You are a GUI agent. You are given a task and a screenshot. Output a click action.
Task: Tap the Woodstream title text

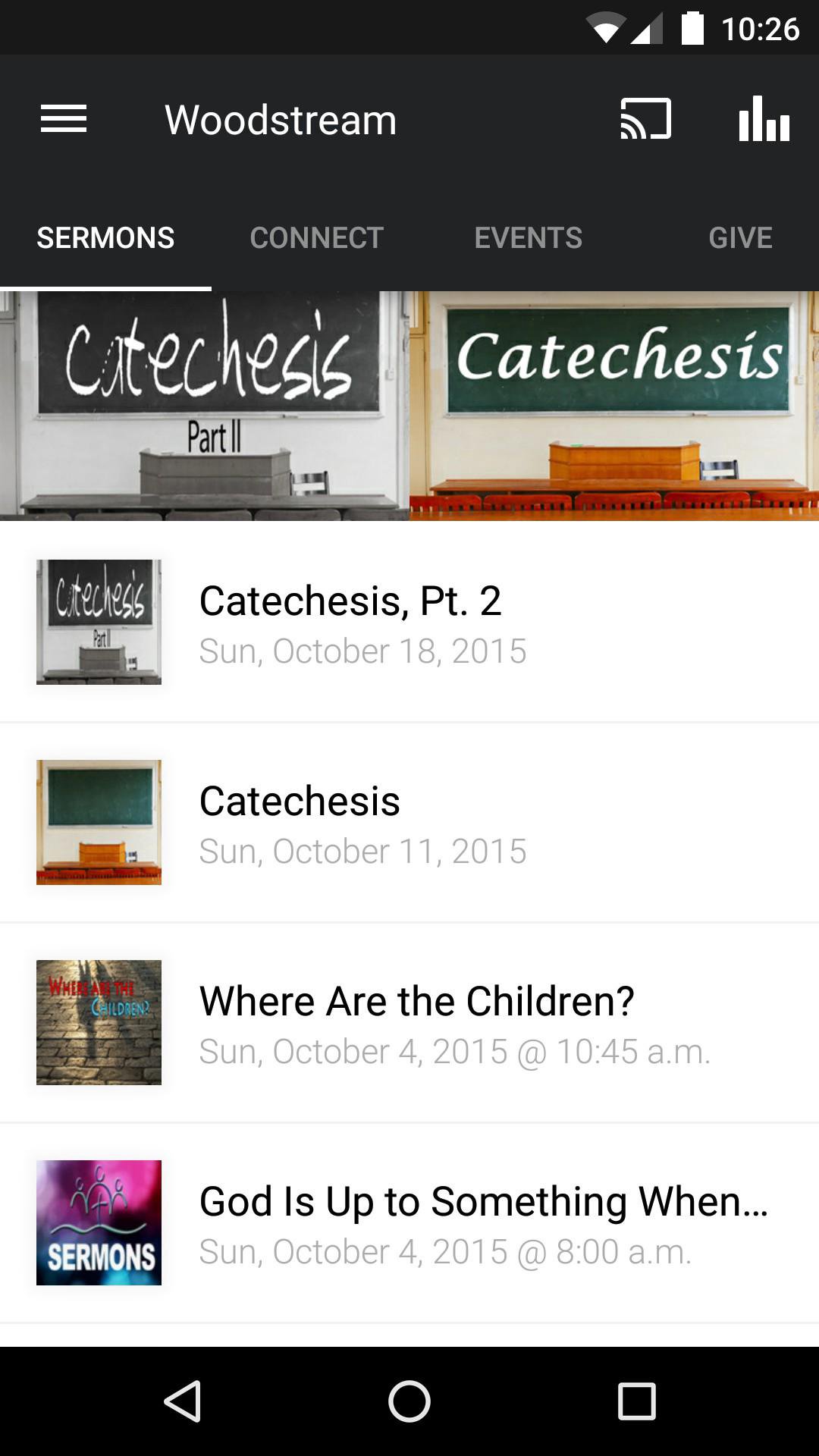[281, 119]
